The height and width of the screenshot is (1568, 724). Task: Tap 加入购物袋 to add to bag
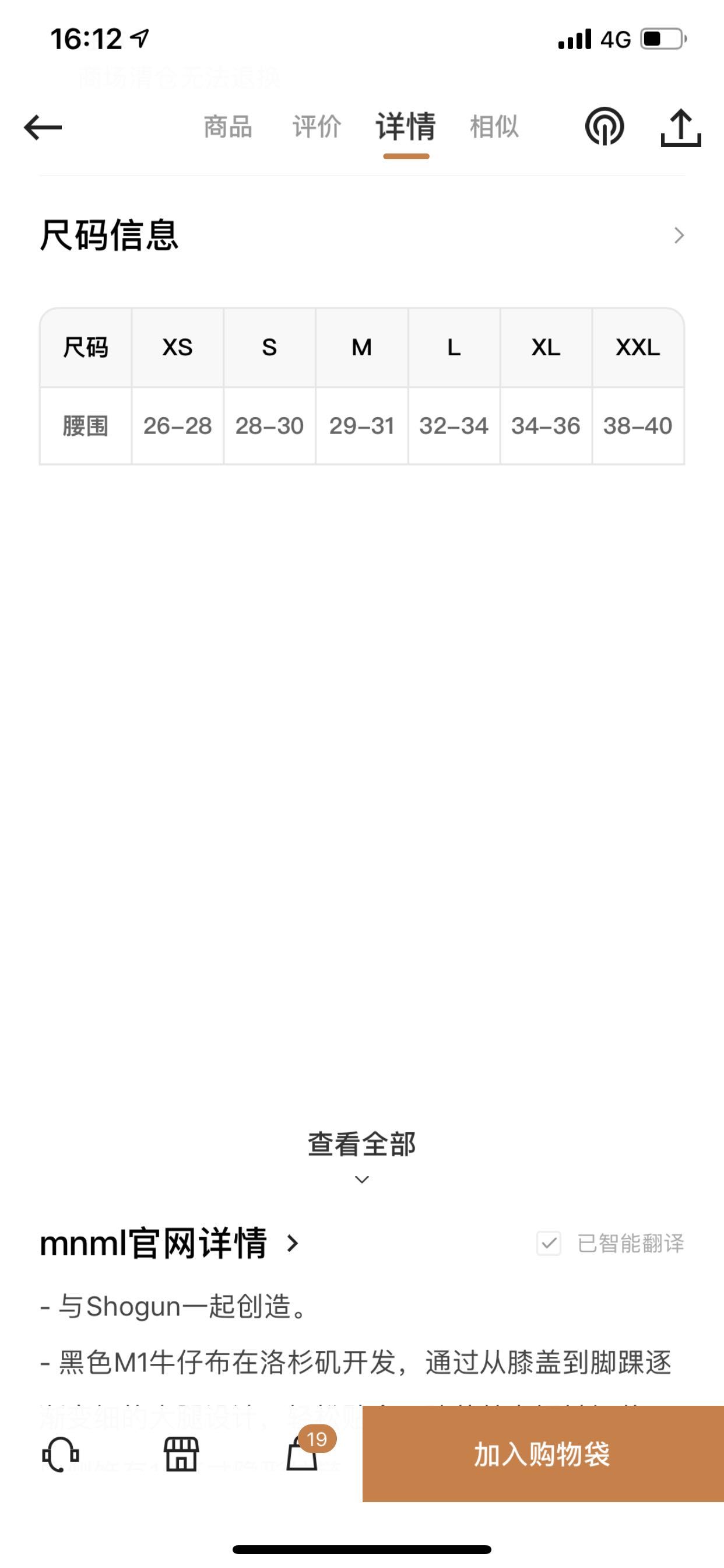[x=543, y=1454]
